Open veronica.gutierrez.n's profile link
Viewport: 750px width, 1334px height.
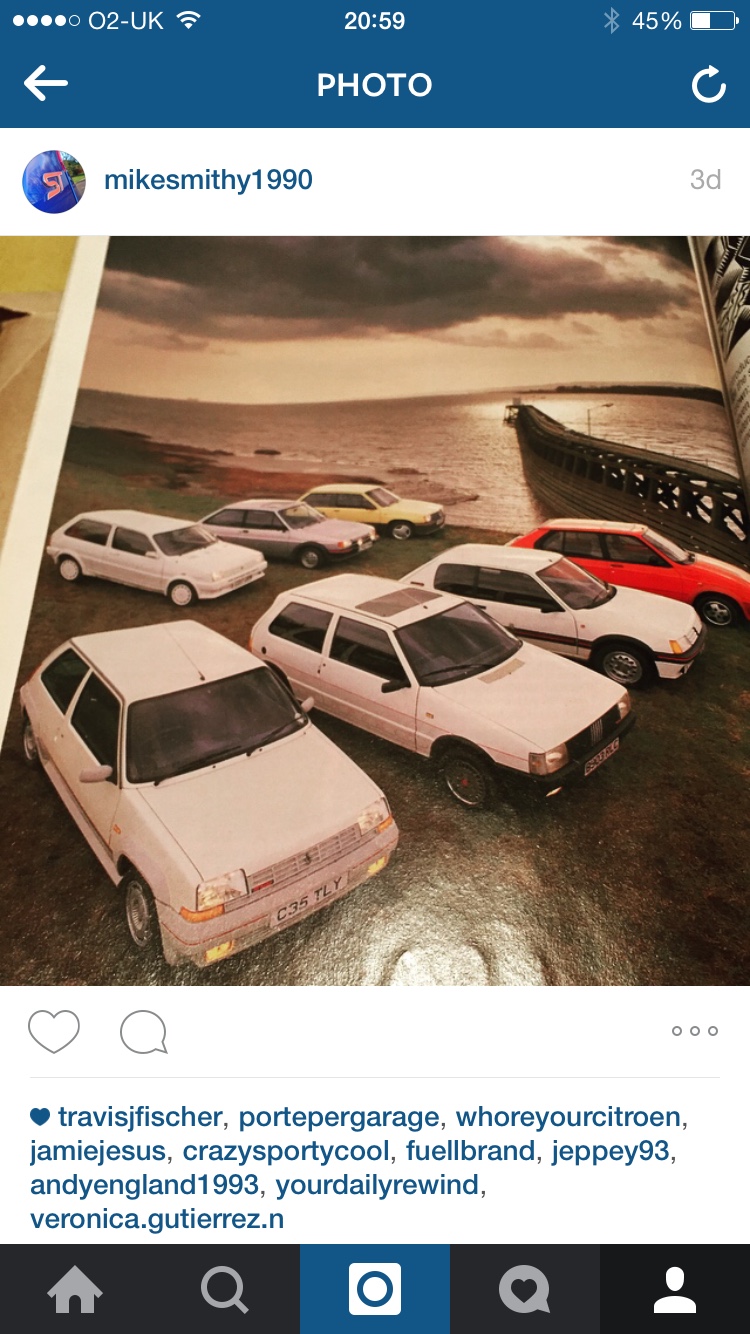(x=157, y=1219)
